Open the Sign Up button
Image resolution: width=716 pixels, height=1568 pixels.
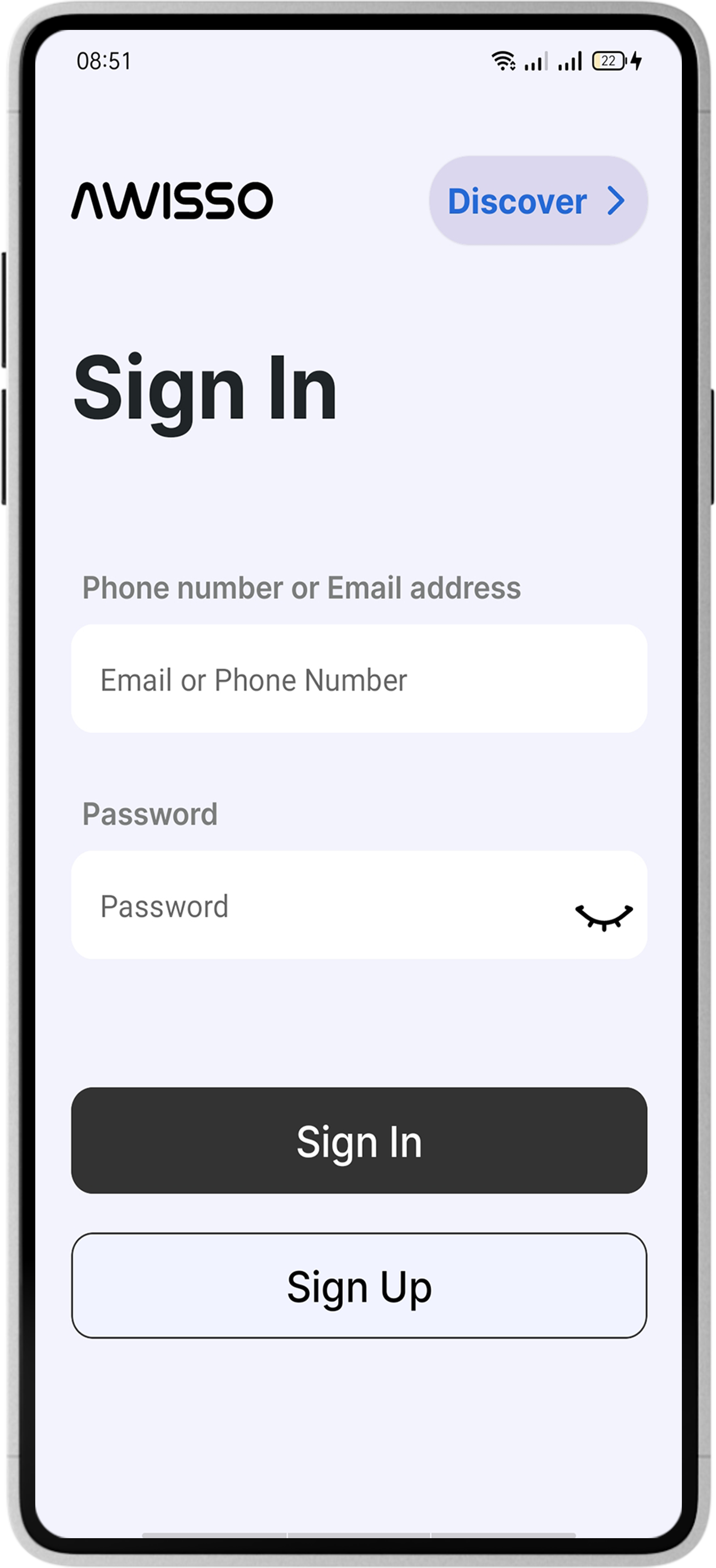click(x=359, y=1286)
